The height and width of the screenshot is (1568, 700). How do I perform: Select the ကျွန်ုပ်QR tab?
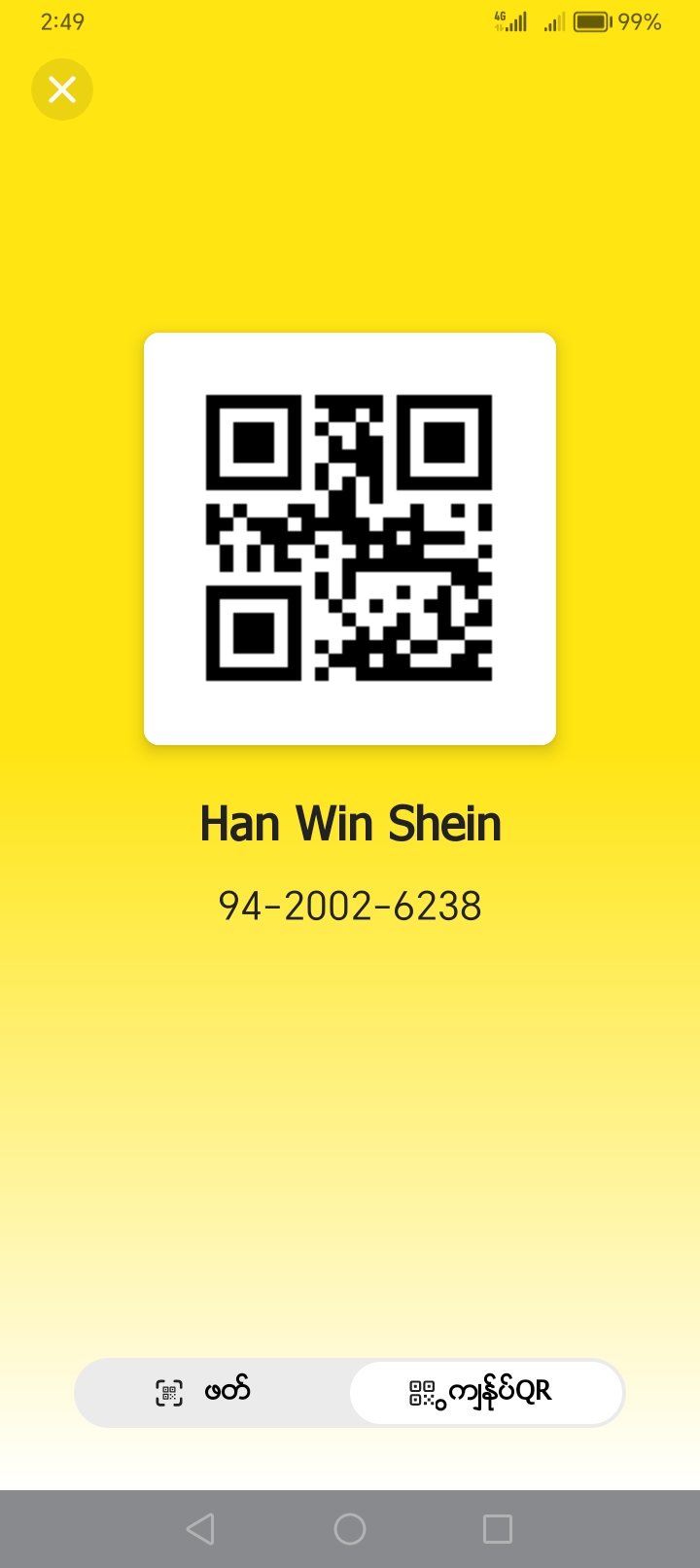pyautogui.click(x=485, y=1392)
